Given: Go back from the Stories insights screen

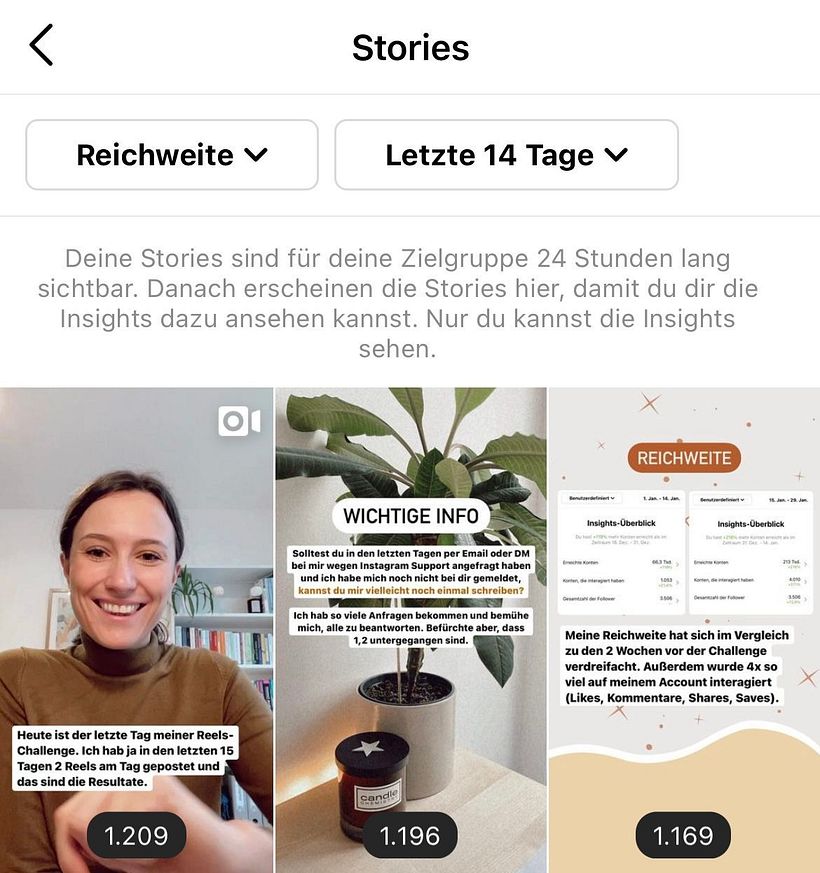Looking at the screenshot, I should pyautogui.click(x=42, y=46).
